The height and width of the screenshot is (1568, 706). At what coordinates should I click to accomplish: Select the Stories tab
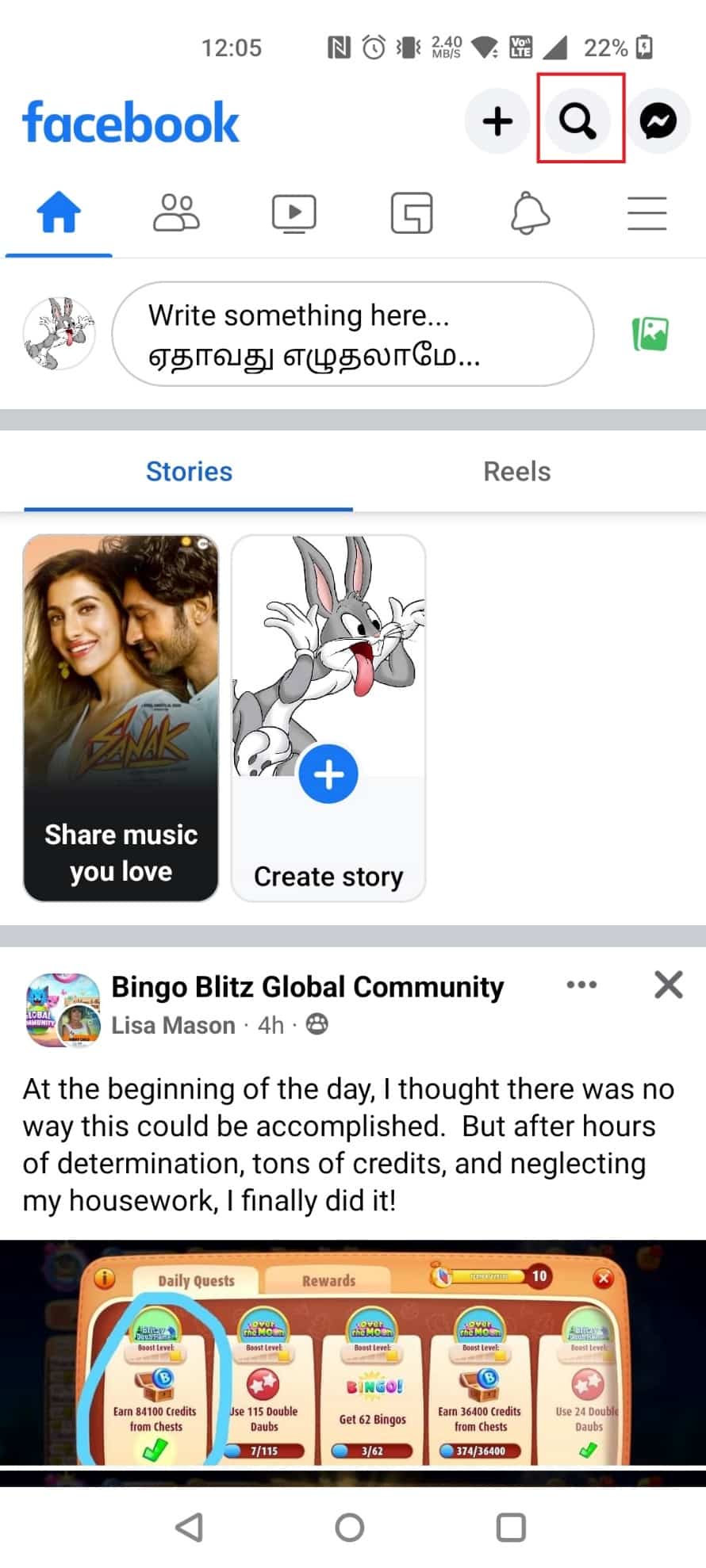click(189, 472)
